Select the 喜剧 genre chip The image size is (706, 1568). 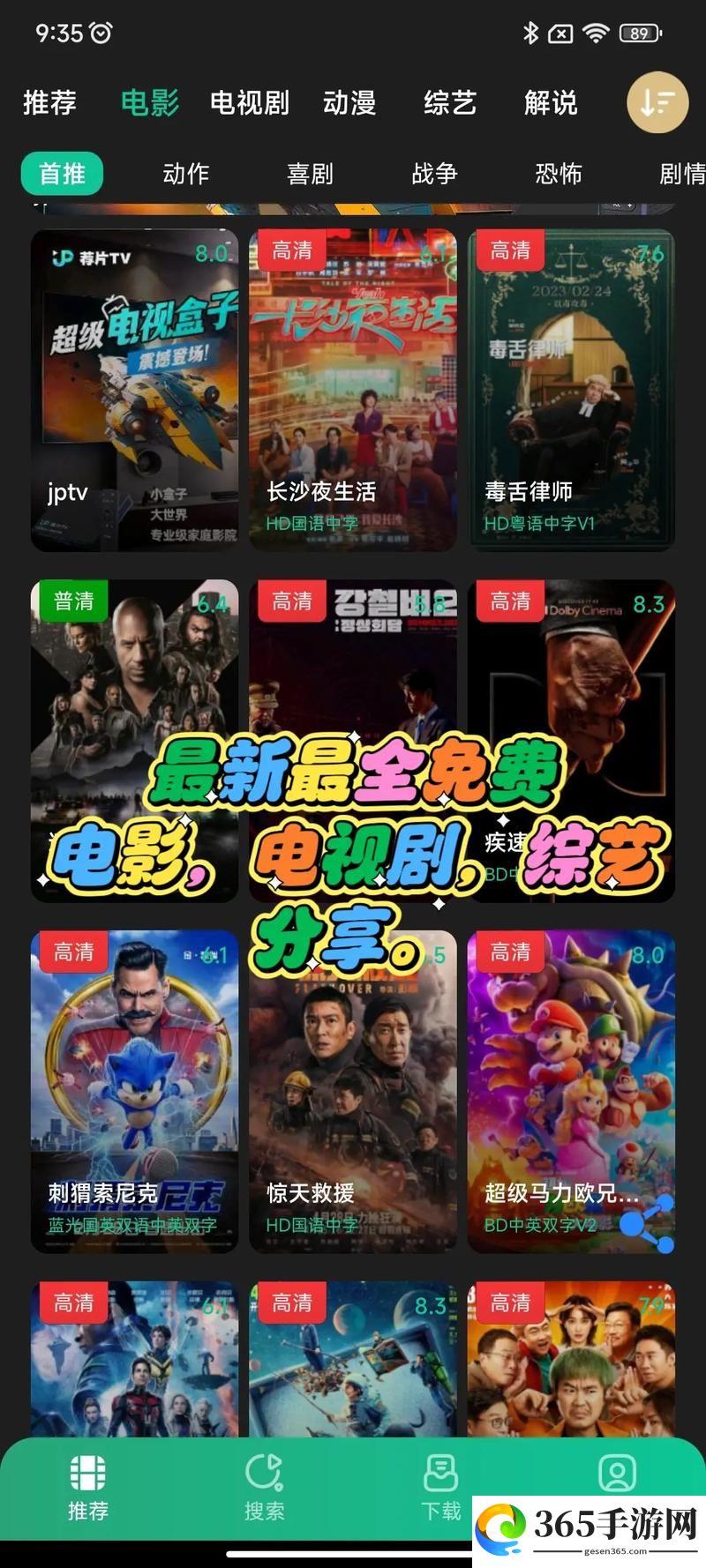point(311,174)
